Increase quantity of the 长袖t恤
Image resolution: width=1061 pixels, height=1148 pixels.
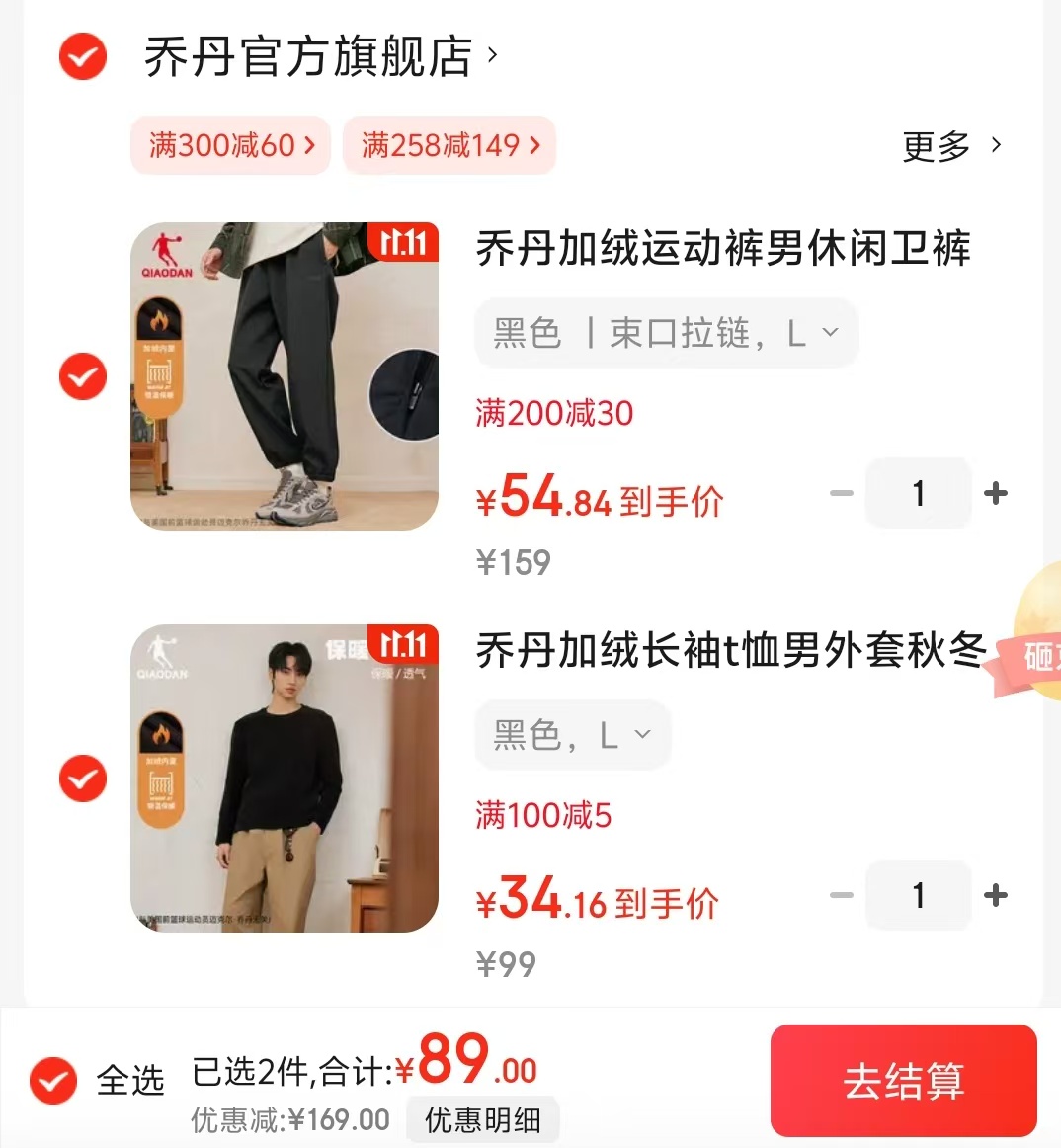(x=996, y=895)
